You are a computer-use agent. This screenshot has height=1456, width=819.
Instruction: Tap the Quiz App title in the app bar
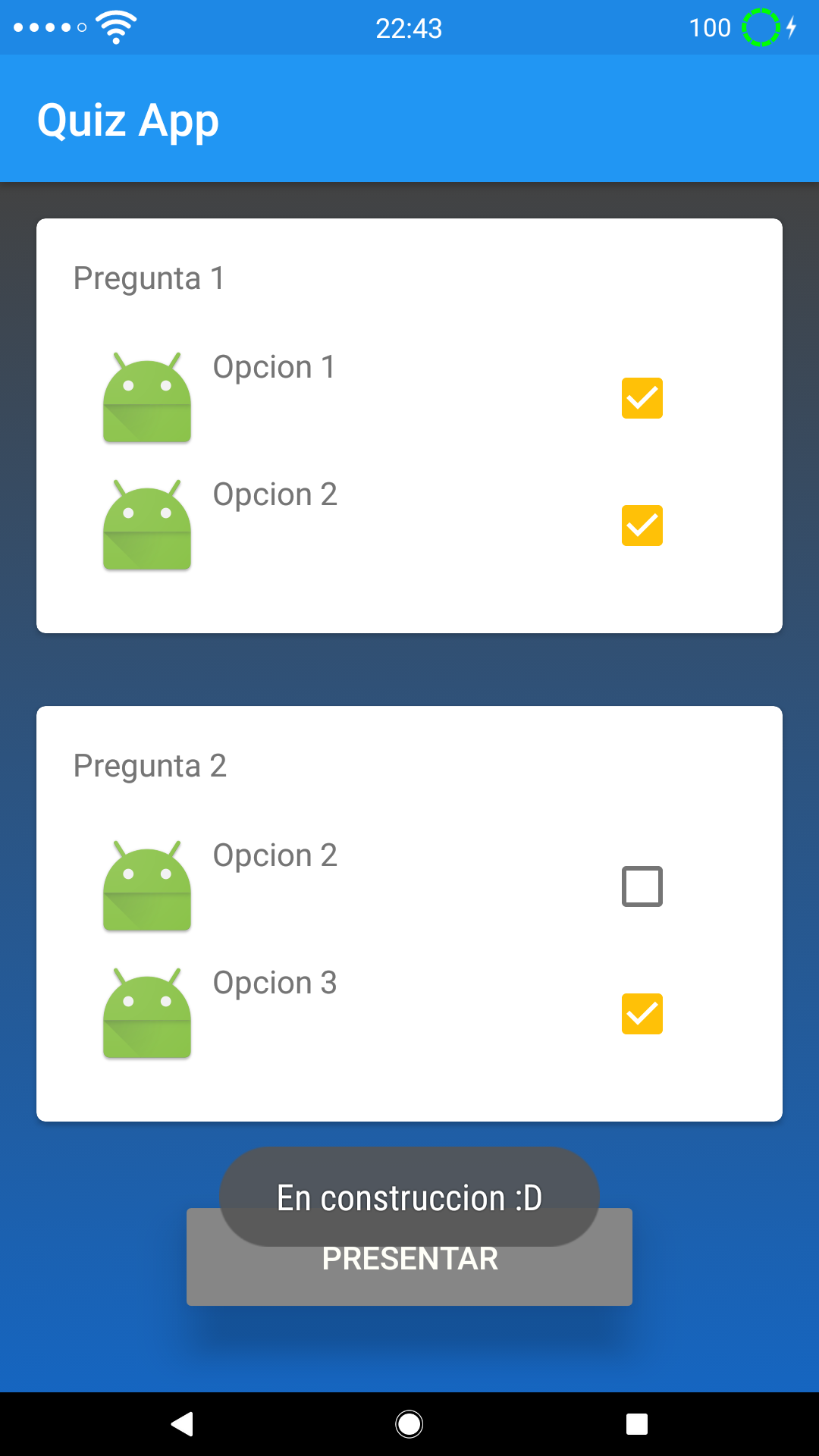point(128,119)
